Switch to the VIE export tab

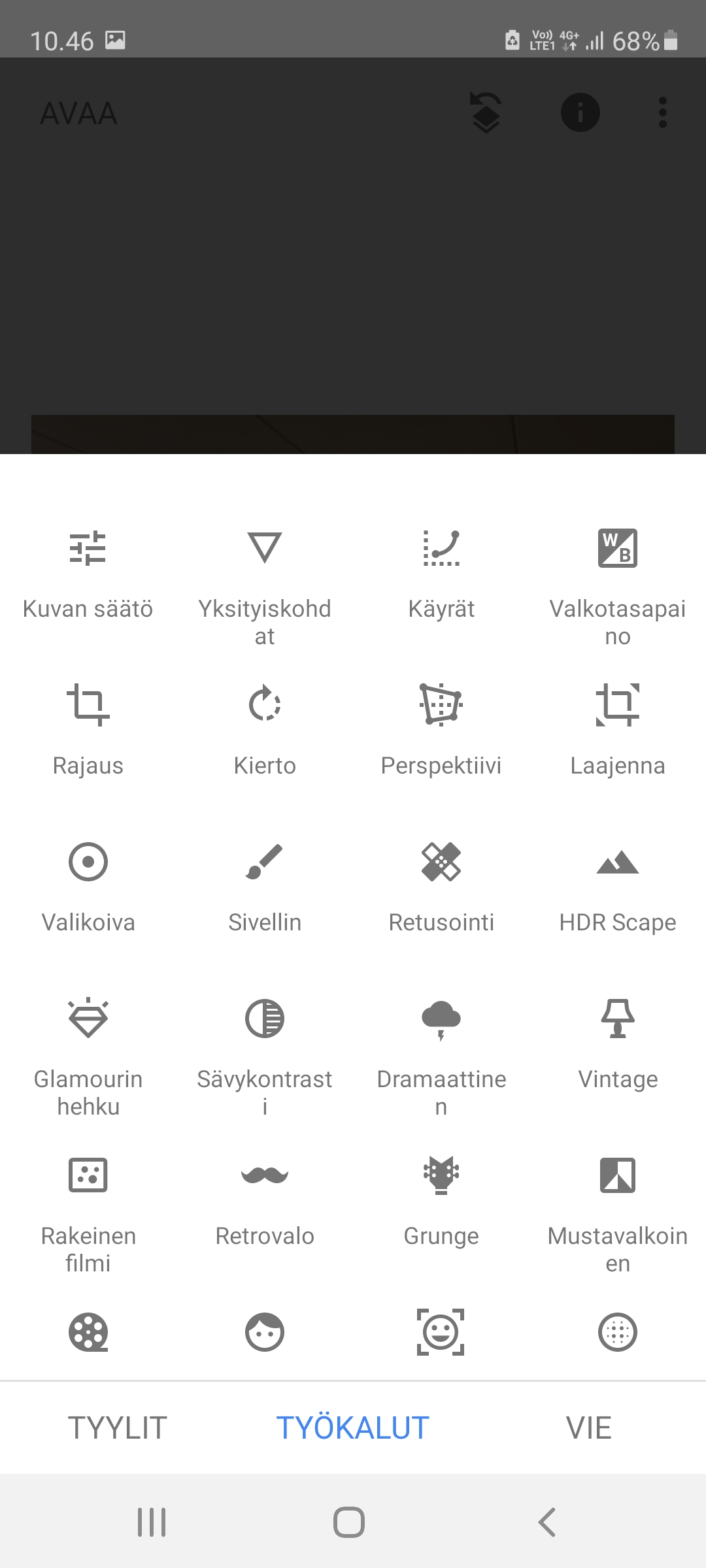click(x=588, y=1428)
